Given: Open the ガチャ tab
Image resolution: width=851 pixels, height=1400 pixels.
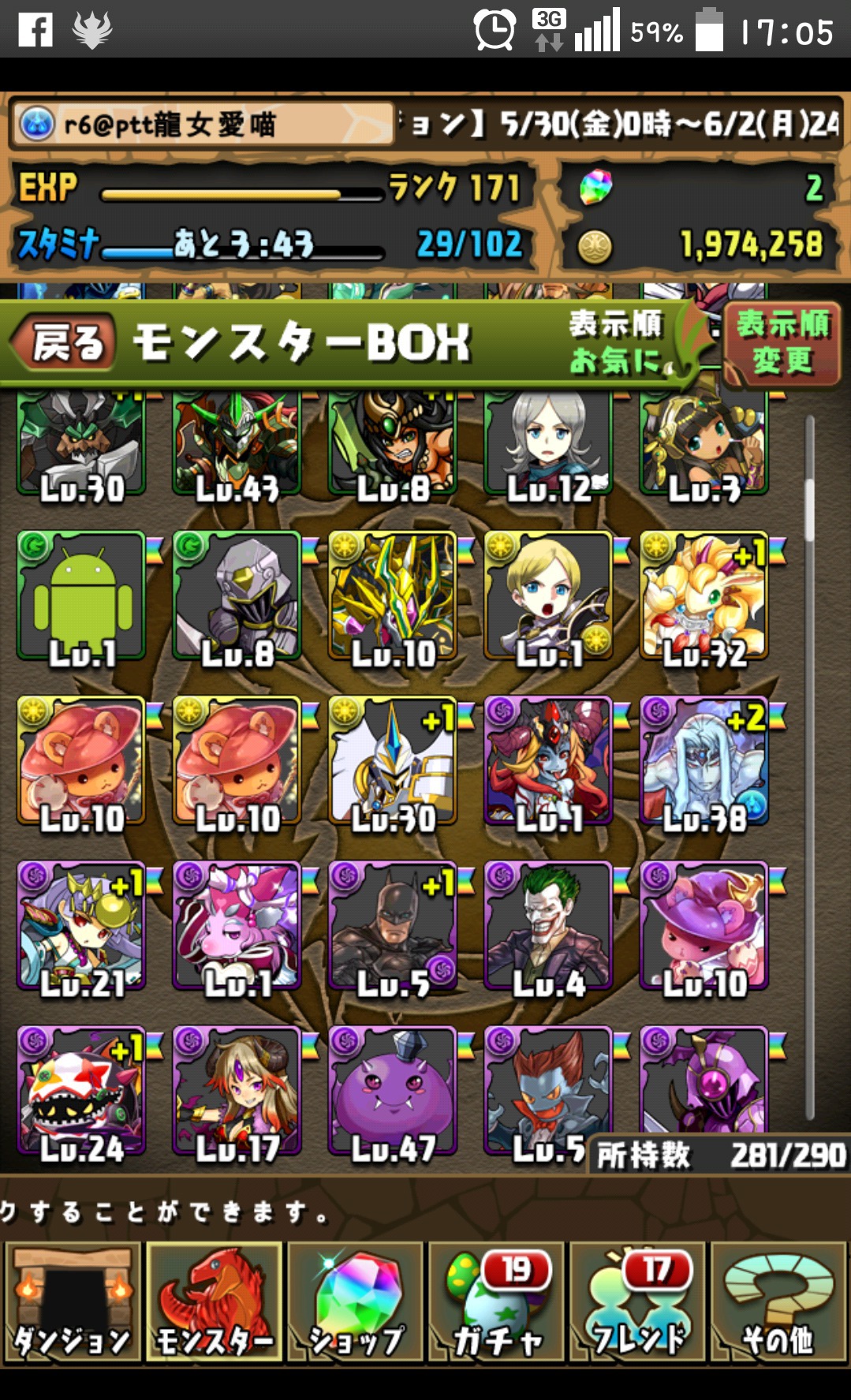Looking at the screenshot, I should (x=497, y=1303).
